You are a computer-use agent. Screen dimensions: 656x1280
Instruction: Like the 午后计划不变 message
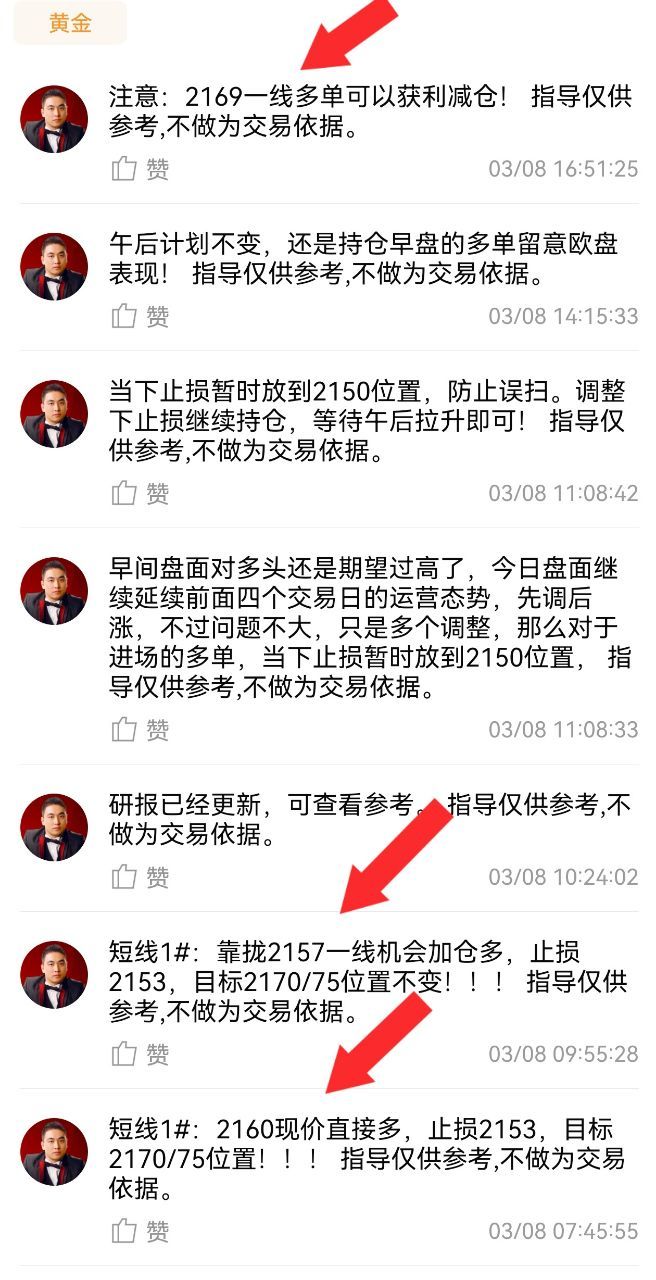click(139, 316)
